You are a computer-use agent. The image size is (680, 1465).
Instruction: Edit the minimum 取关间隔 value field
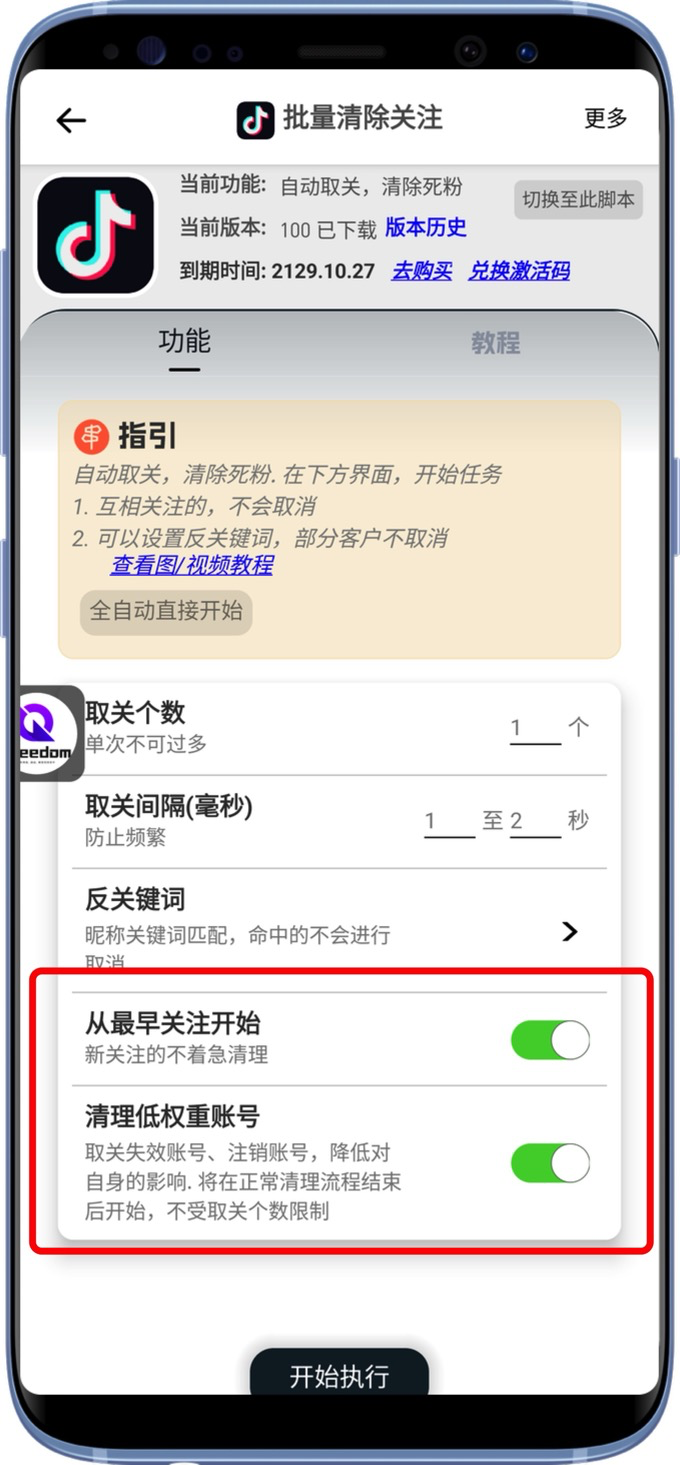(x=448, y=822)
